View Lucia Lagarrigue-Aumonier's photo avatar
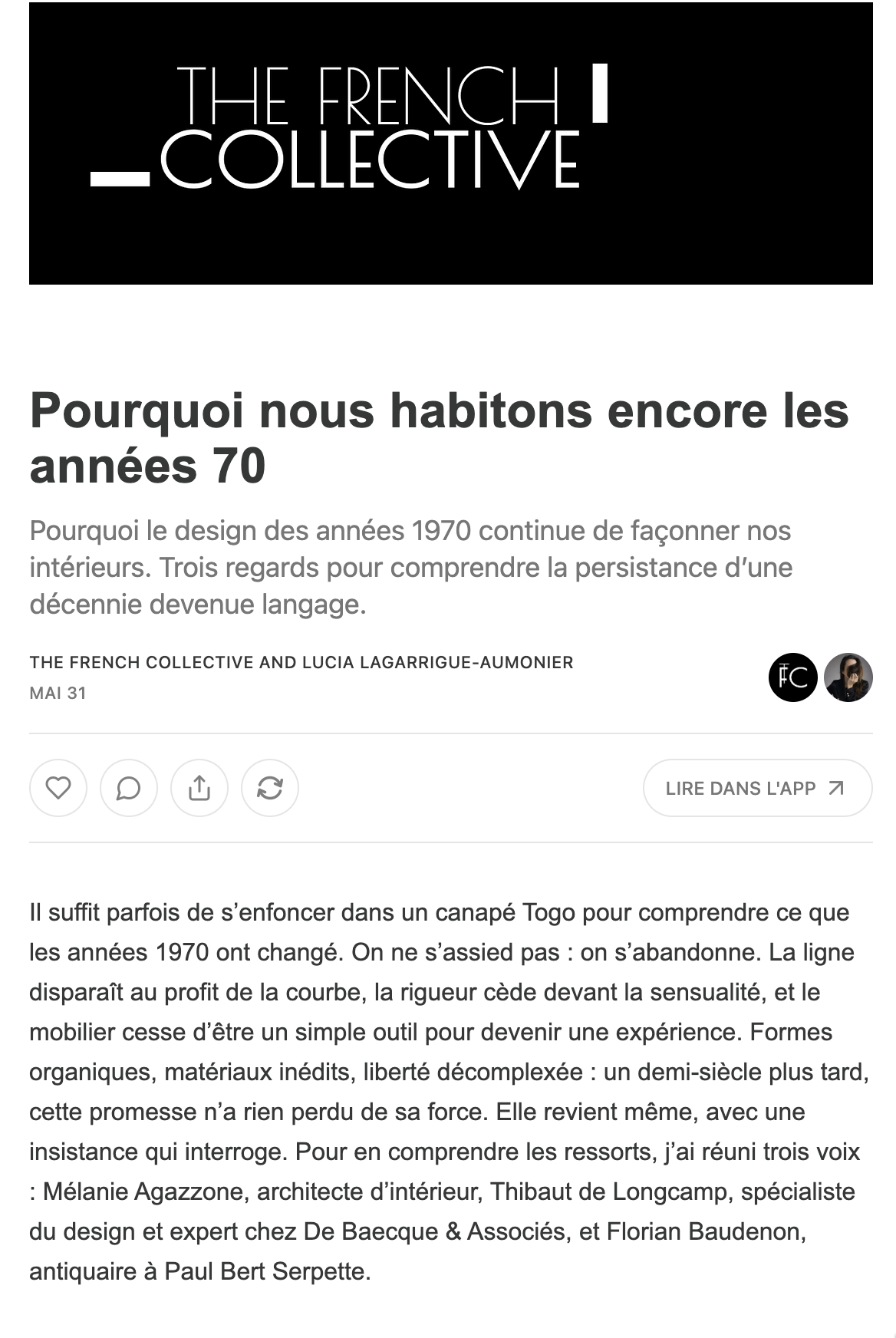This screenshot has height=1338, width=896. [x=848, y=677]
